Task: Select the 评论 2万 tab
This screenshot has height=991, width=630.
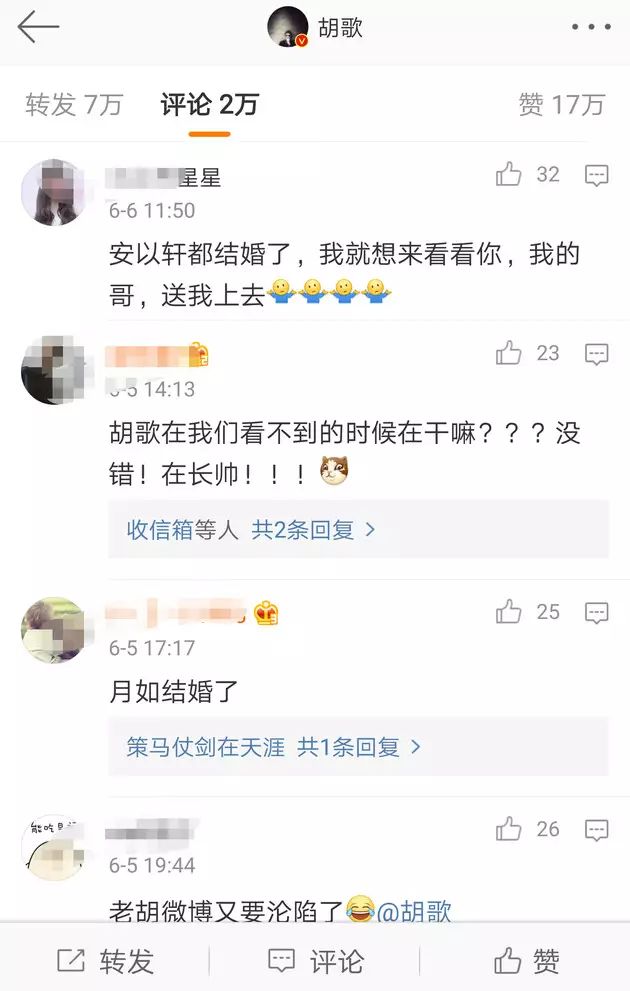Action: coord(209,104)
